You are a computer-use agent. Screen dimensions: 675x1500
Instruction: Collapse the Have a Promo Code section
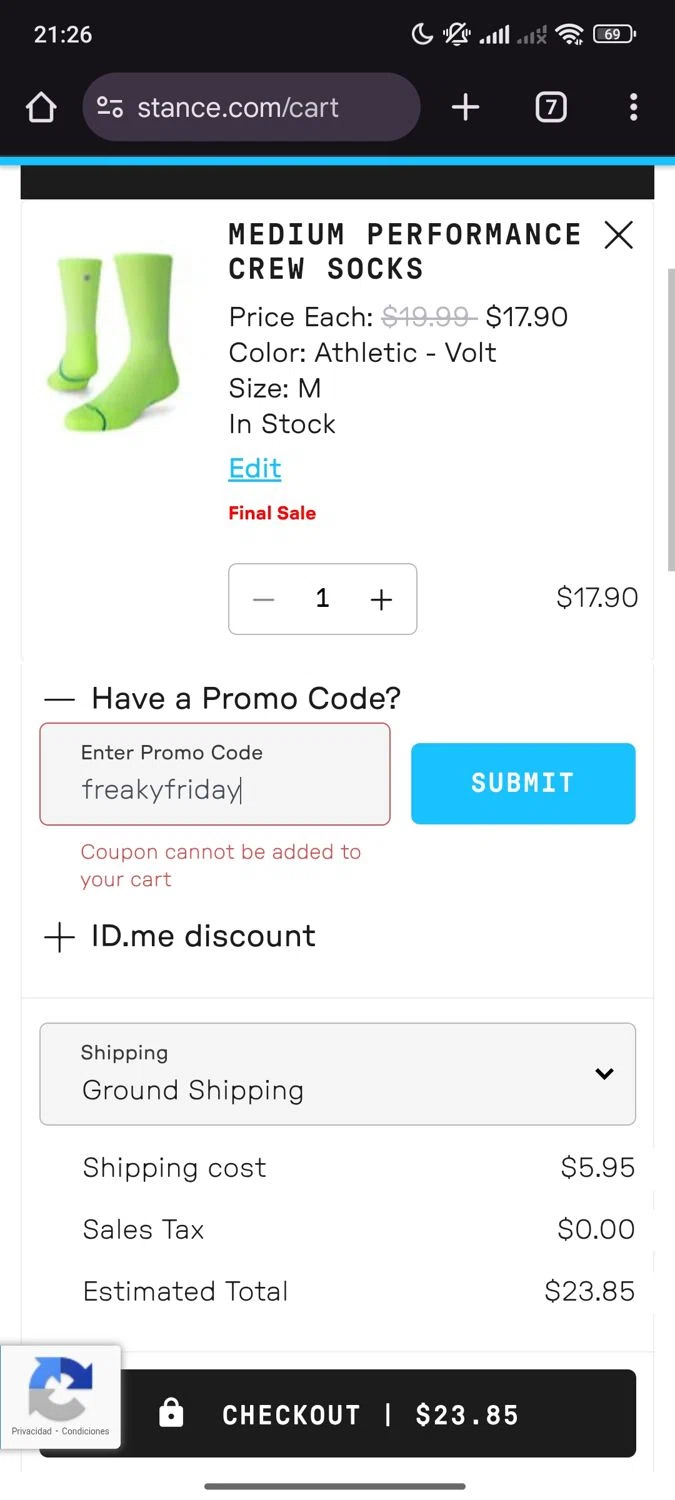pyautogui.click(x=60, y=698)
